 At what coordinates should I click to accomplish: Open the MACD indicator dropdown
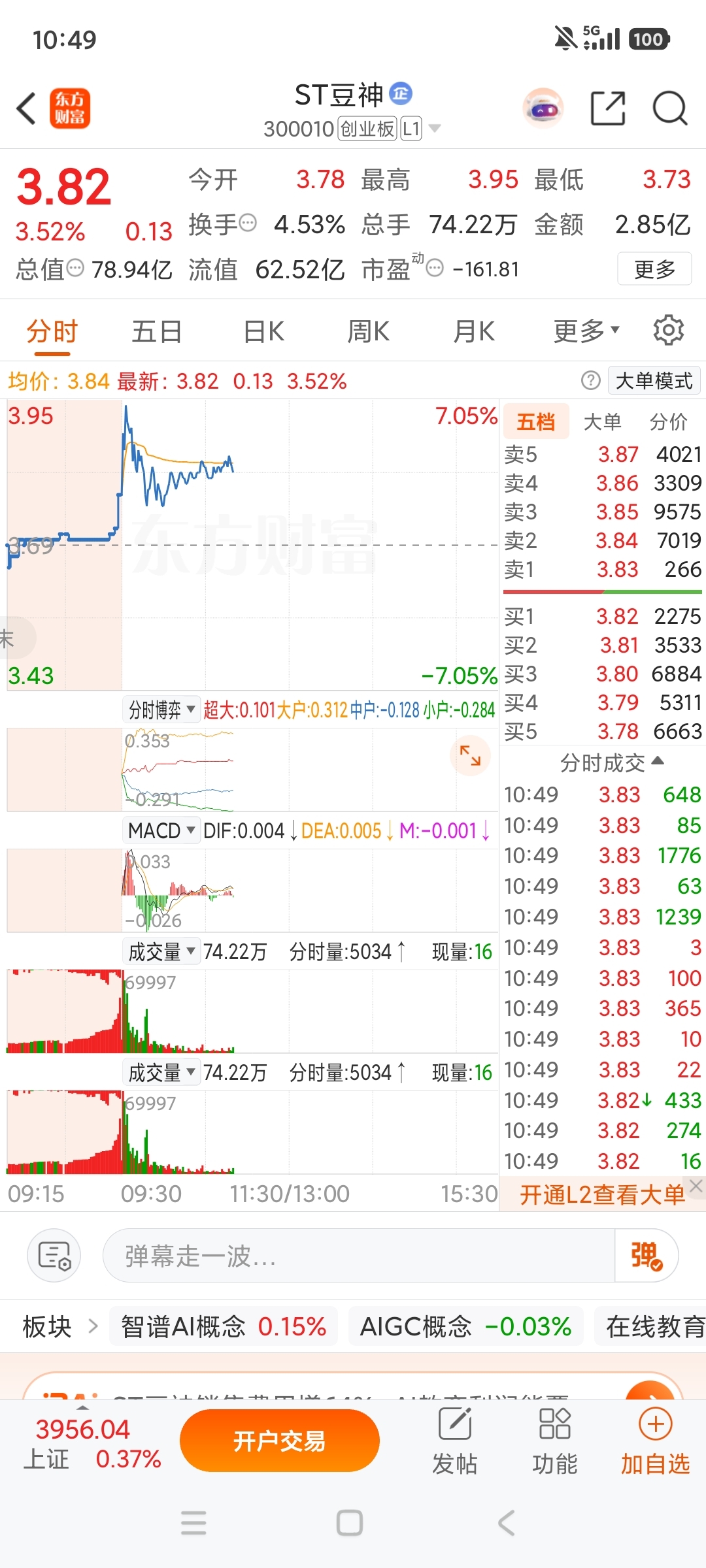coord(162,830)
